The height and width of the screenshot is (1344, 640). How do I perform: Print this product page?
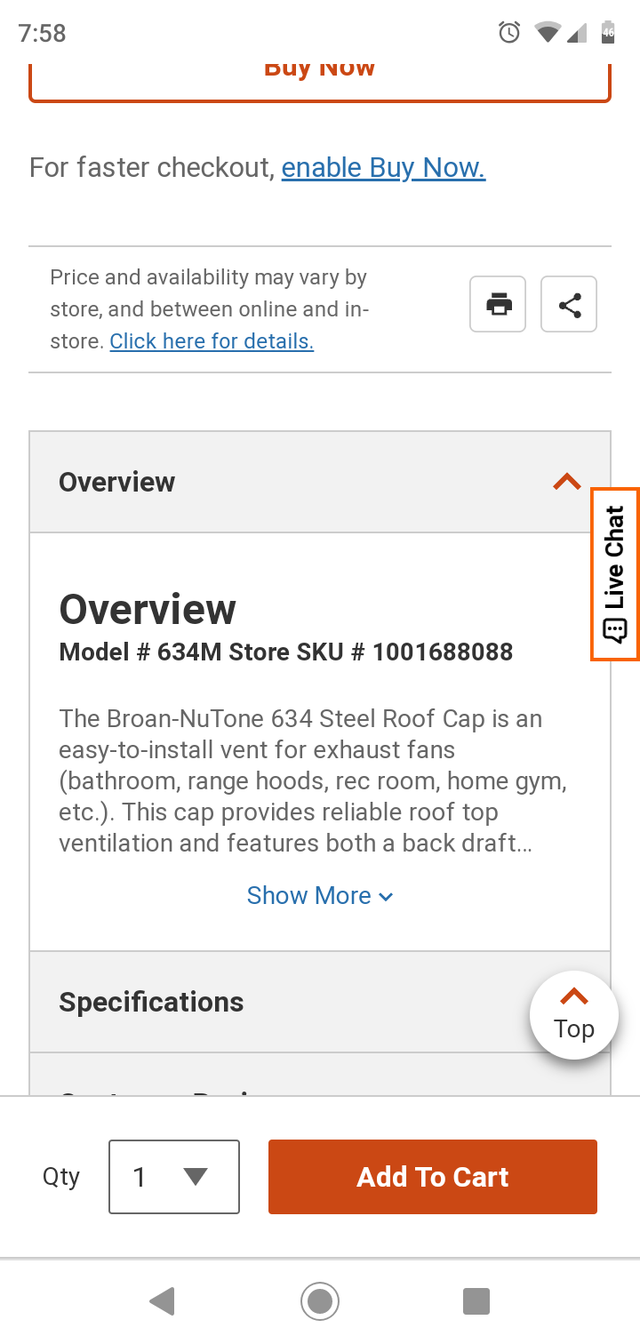click(498, 304)
